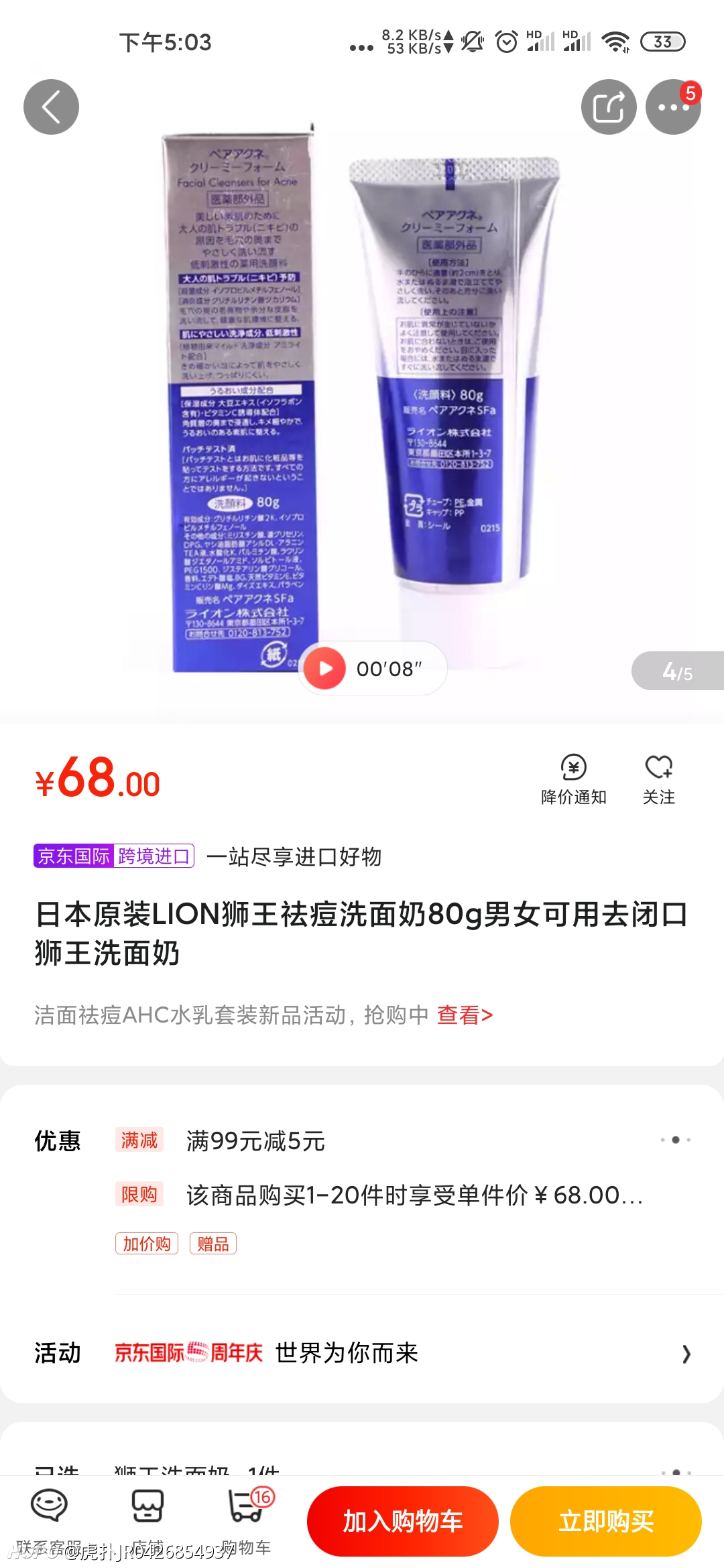Screen dimensions: 724x1568
Task: Enable 降价通知 price drop alert
Action: click(573, 779)
